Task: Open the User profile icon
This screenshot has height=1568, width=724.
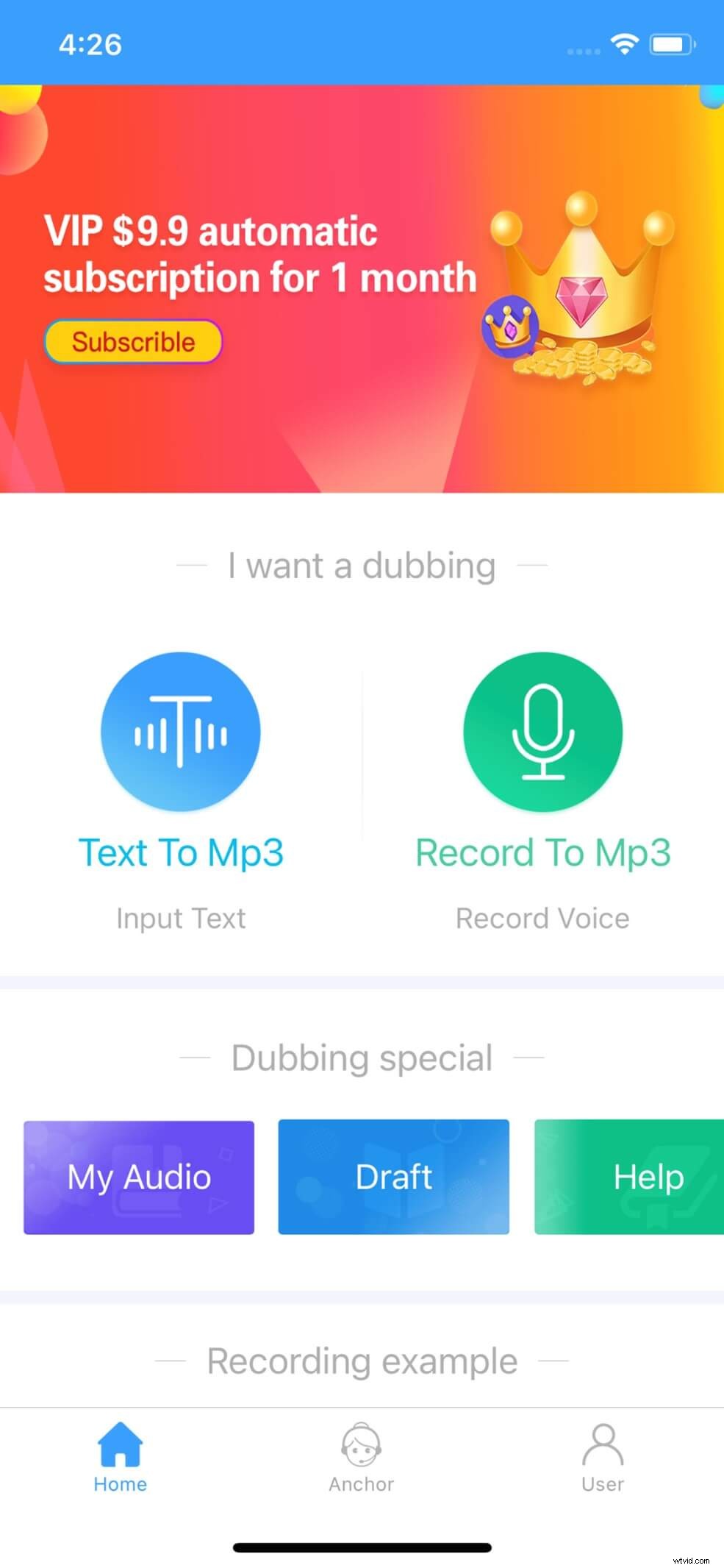Action: (603, 1443)
